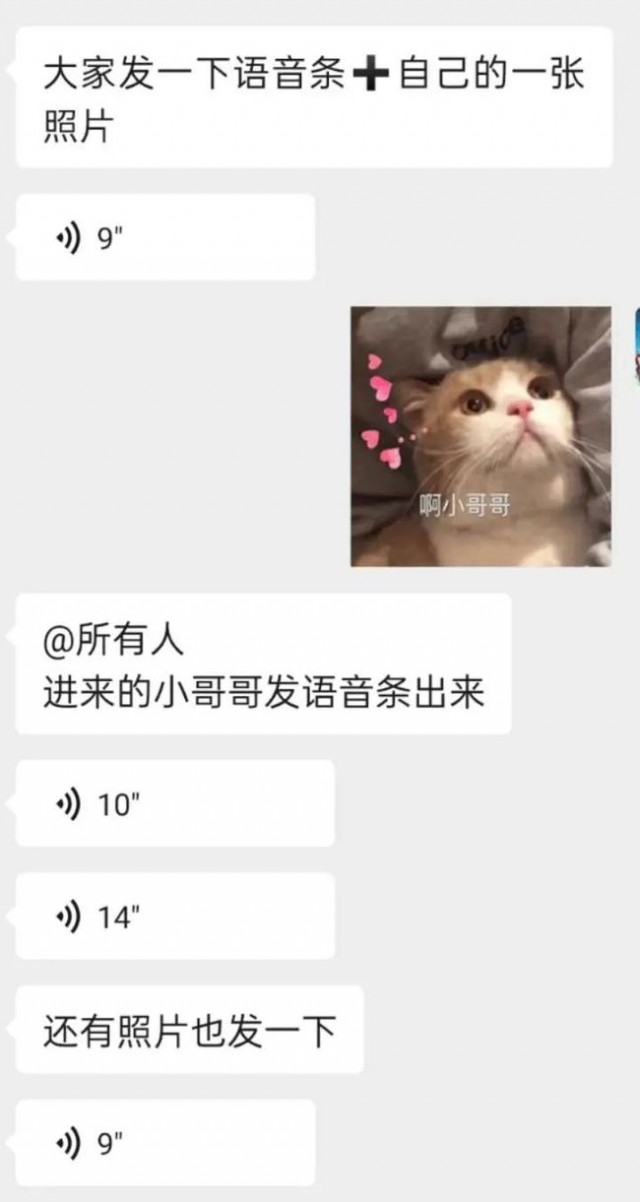
Task: Play the 9-second voice message under 还有照片也发一下
Action: (x=165, y=1142)
